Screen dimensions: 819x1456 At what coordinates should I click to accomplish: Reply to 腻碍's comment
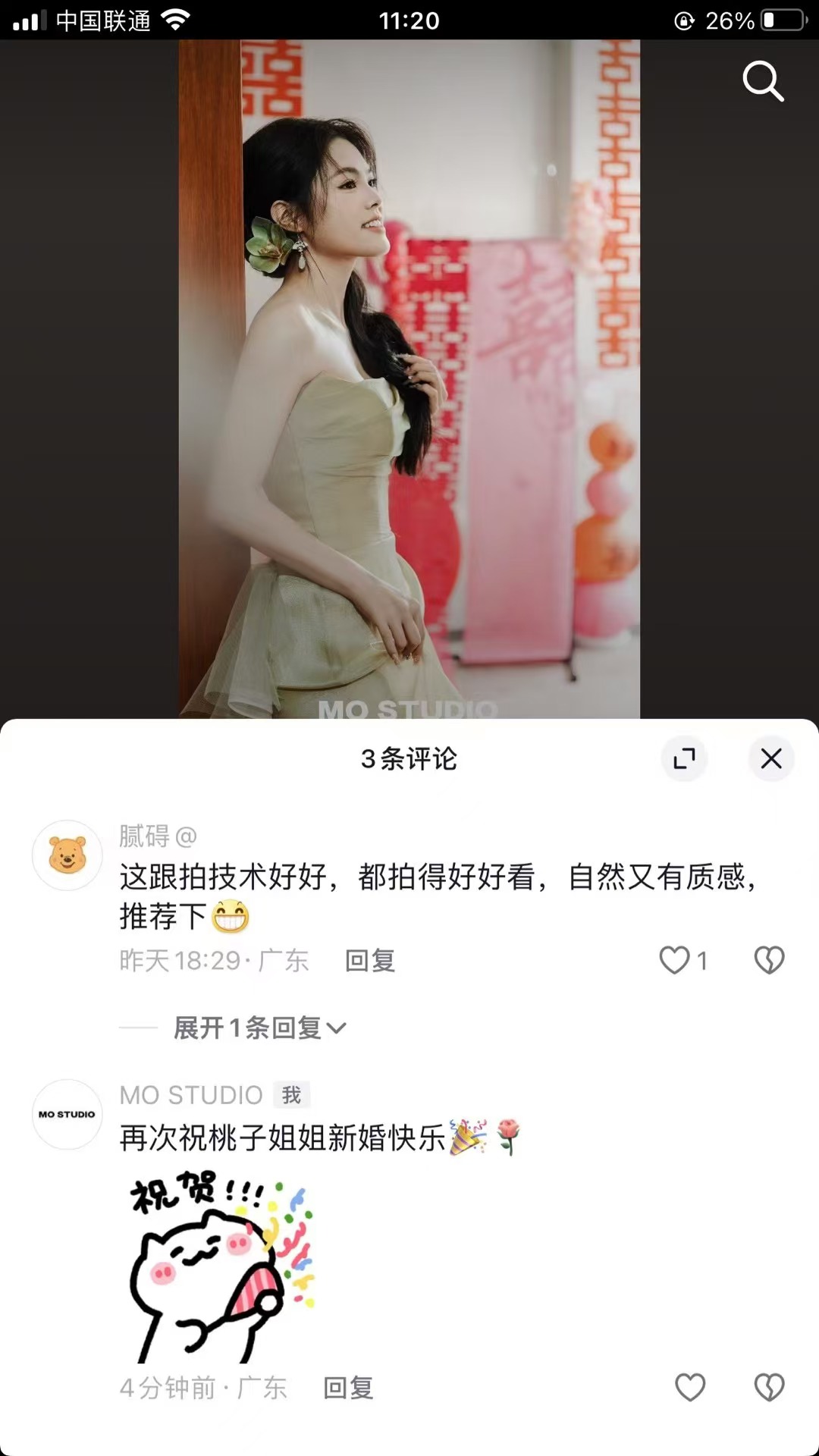coord(370,961)
